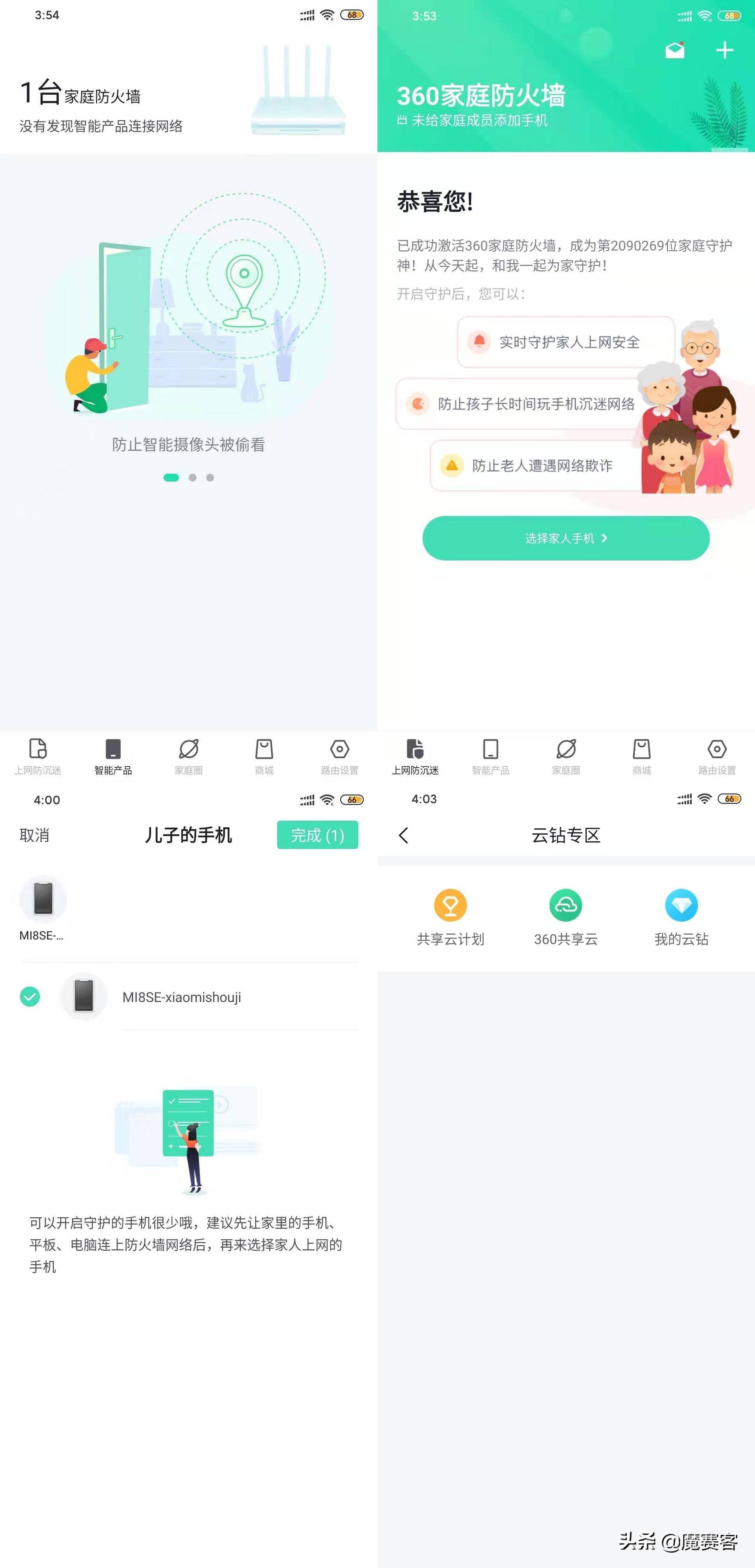Screen dimensions: 755x1568
Task: Open 我的云钻 diamond section
Action: click(x=681, y=916)
